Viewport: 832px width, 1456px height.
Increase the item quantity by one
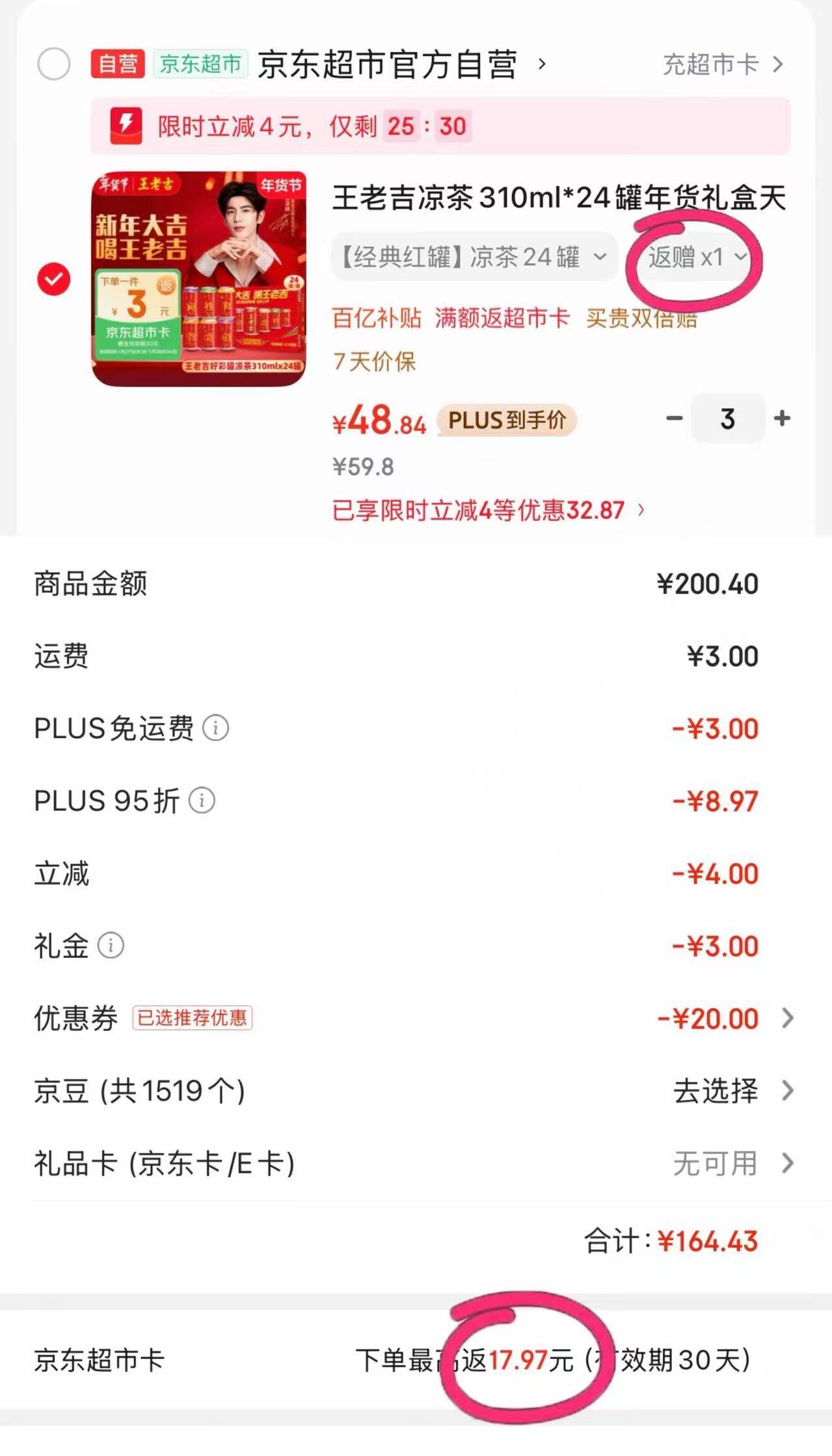pos(782,419)
